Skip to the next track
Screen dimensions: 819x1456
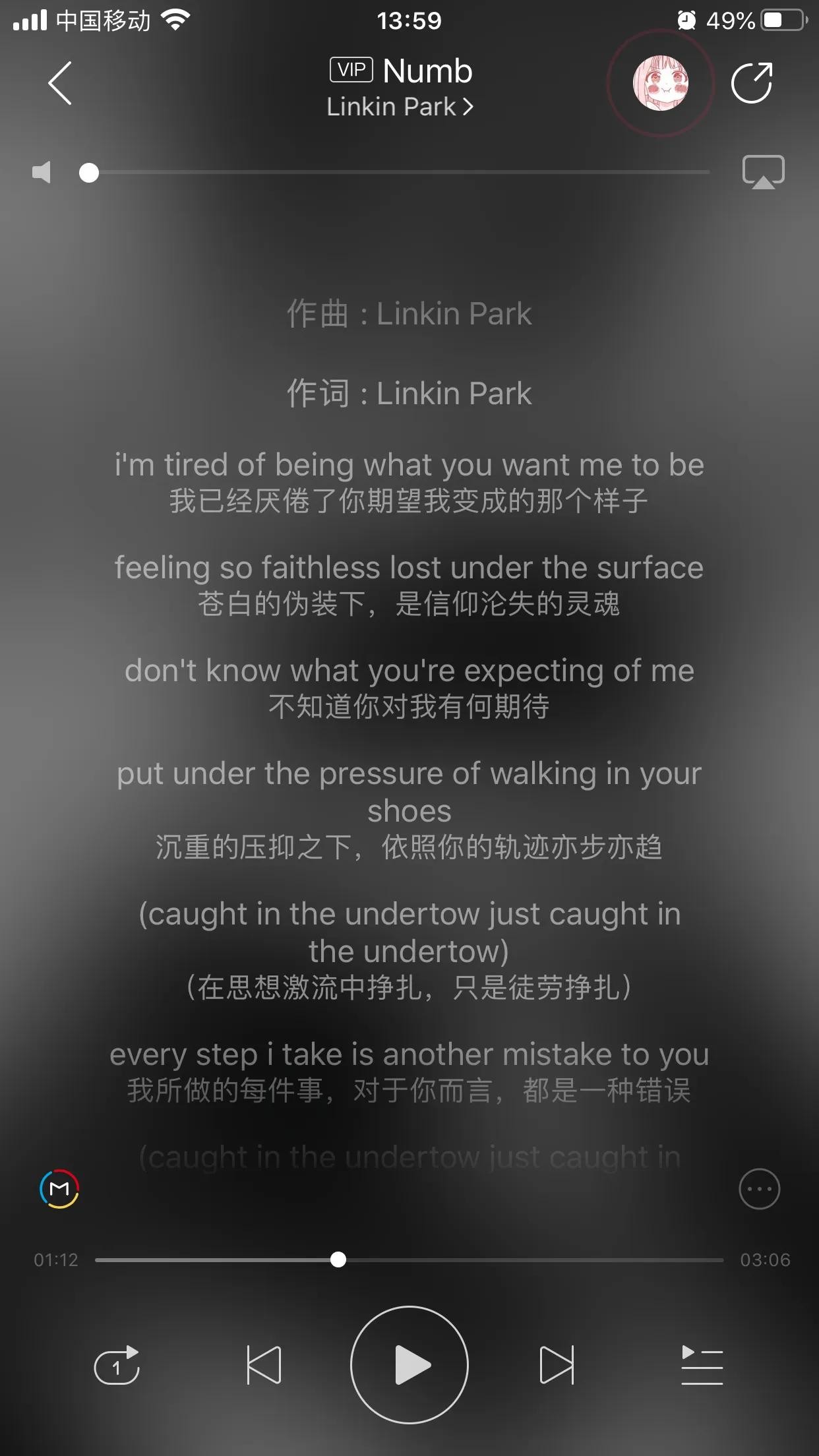(x=557, y=1365)
